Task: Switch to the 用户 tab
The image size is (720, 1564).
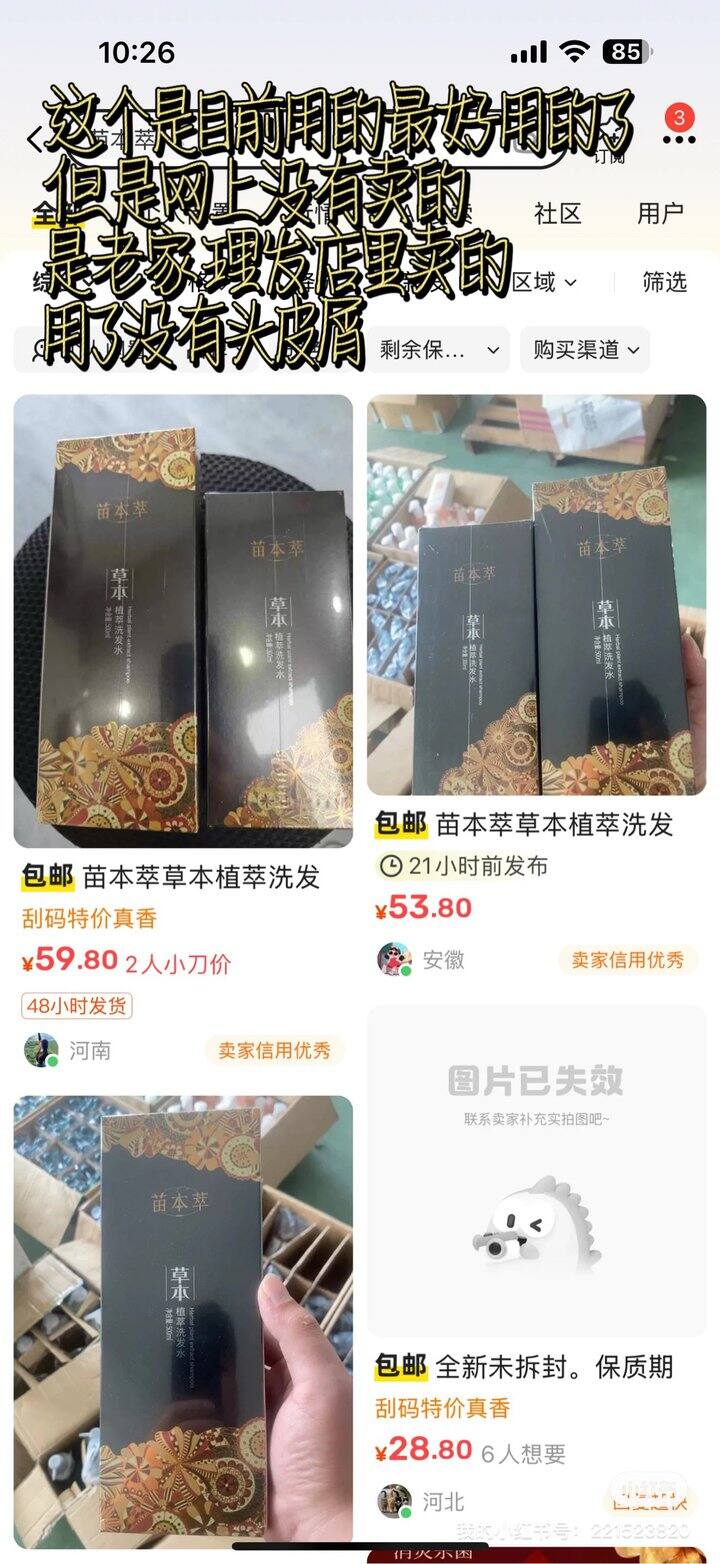Action: click(660, 213)
